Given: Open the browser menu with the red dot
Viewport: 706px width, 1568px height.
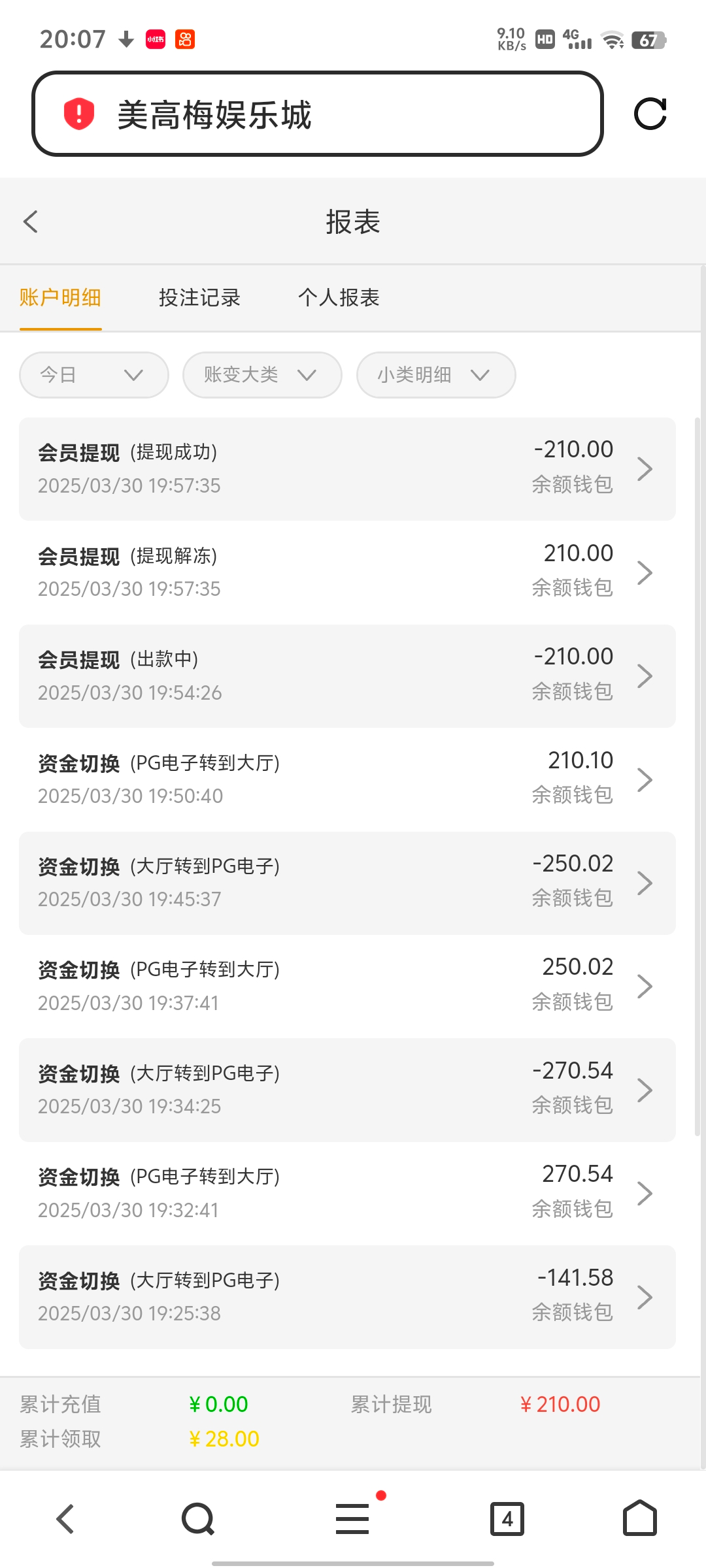Looking at the screenshot, I should 352,1518.
